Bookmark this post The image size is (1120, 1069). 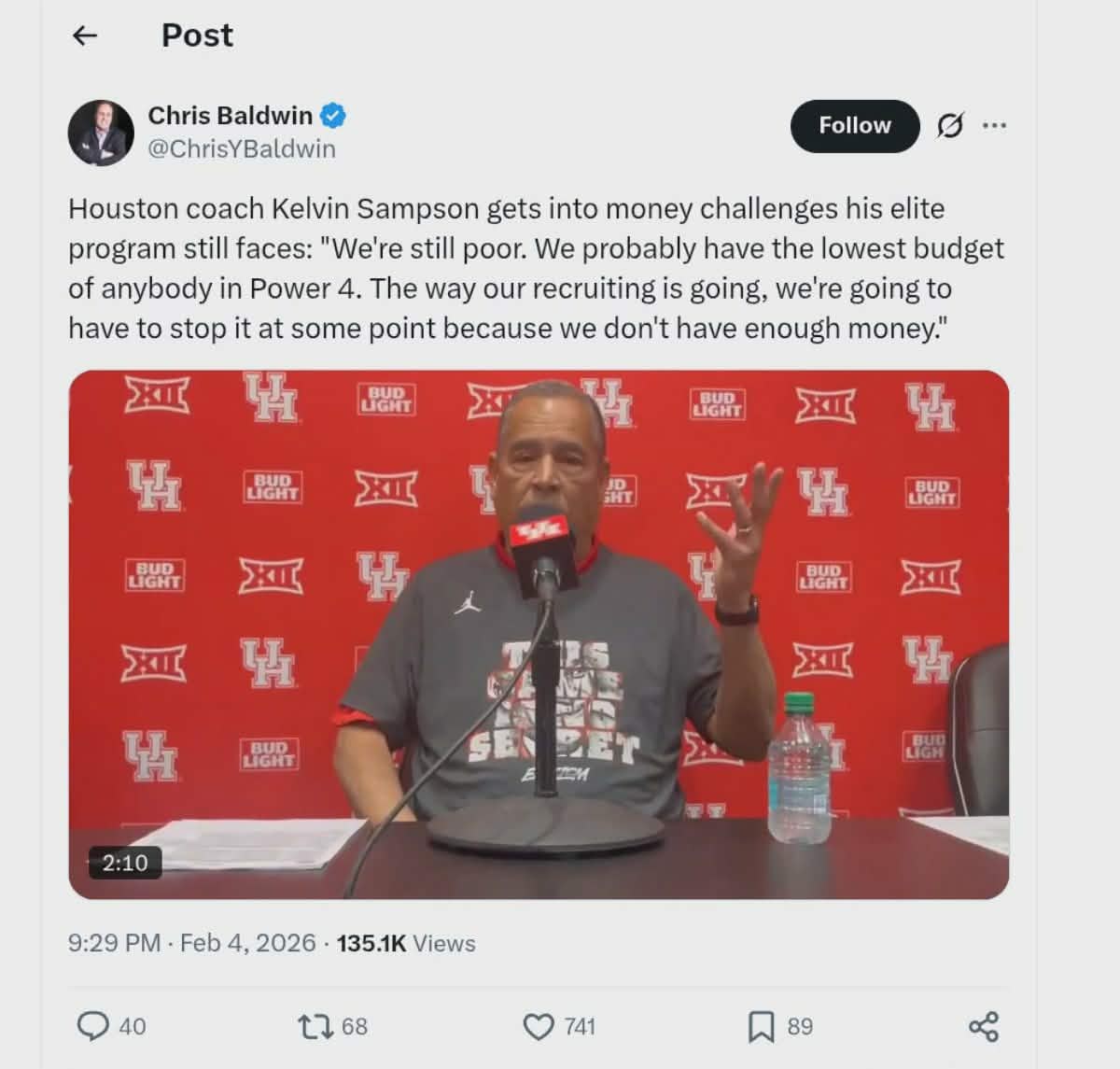click(x=761, y=1026)
